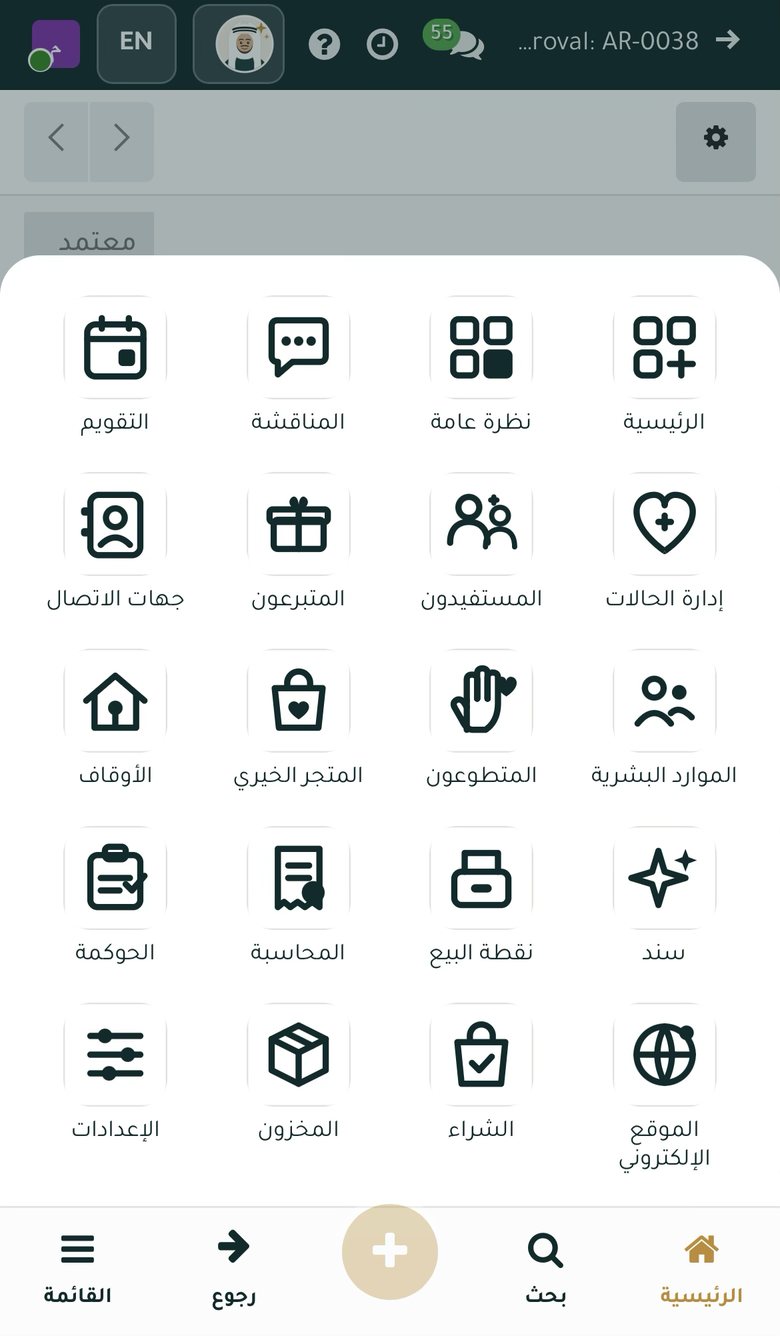Open the المخزون inventory app

(x=298, y=1074)
